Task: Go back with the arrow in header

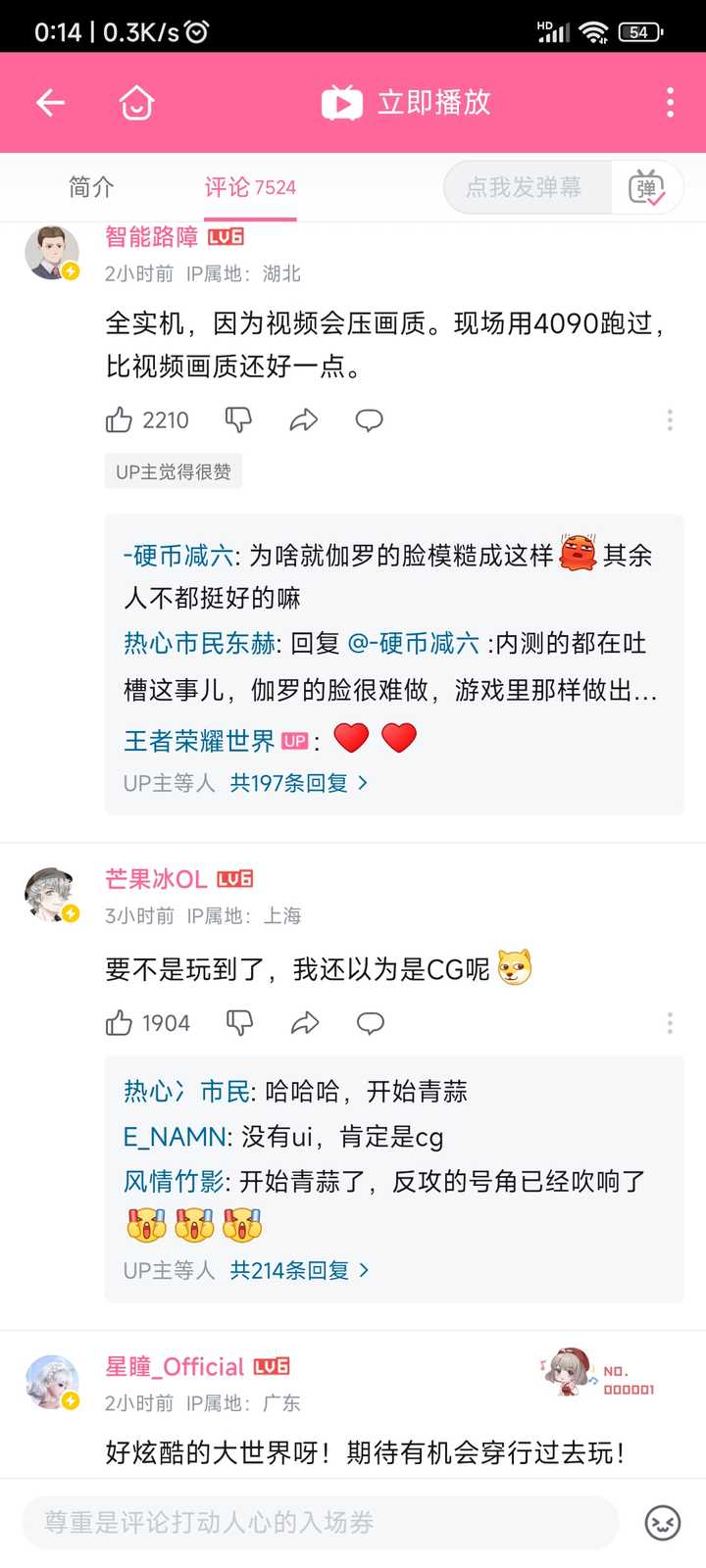Action: tap(50, 102)
